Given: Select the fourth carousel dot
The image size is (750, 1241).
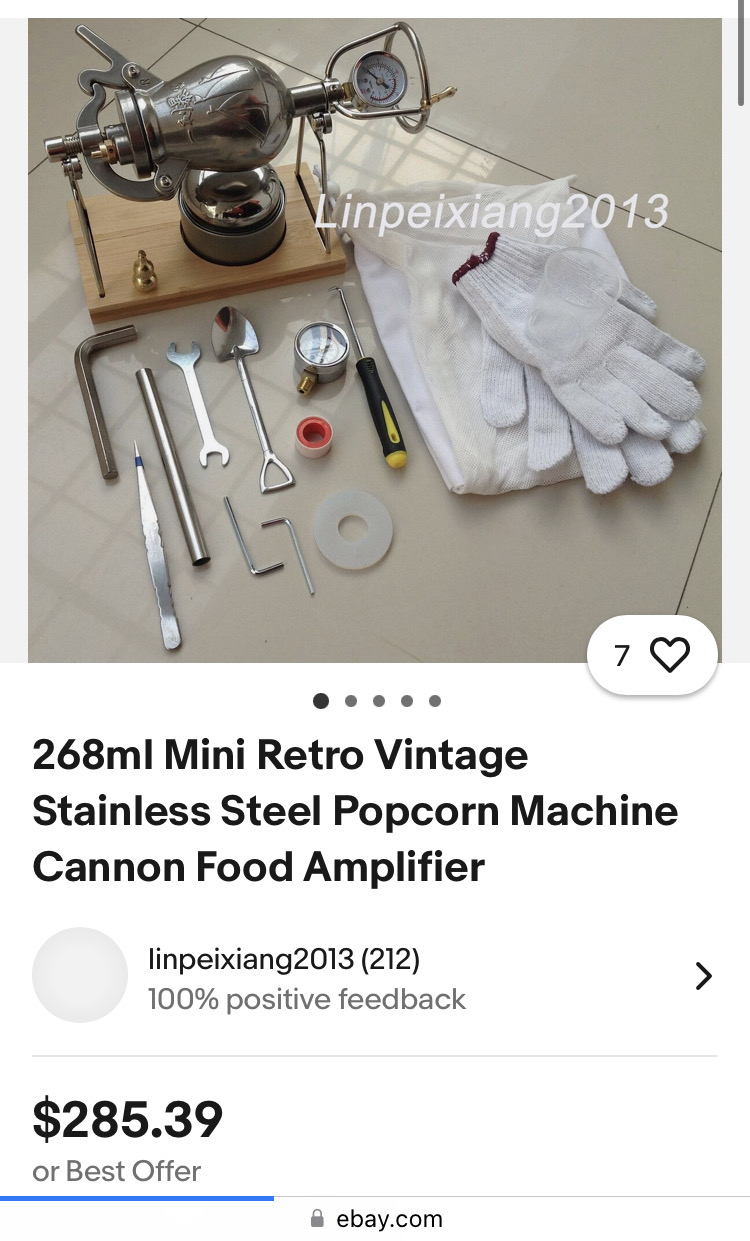Looking at the screenshot, I should [406, 701].
